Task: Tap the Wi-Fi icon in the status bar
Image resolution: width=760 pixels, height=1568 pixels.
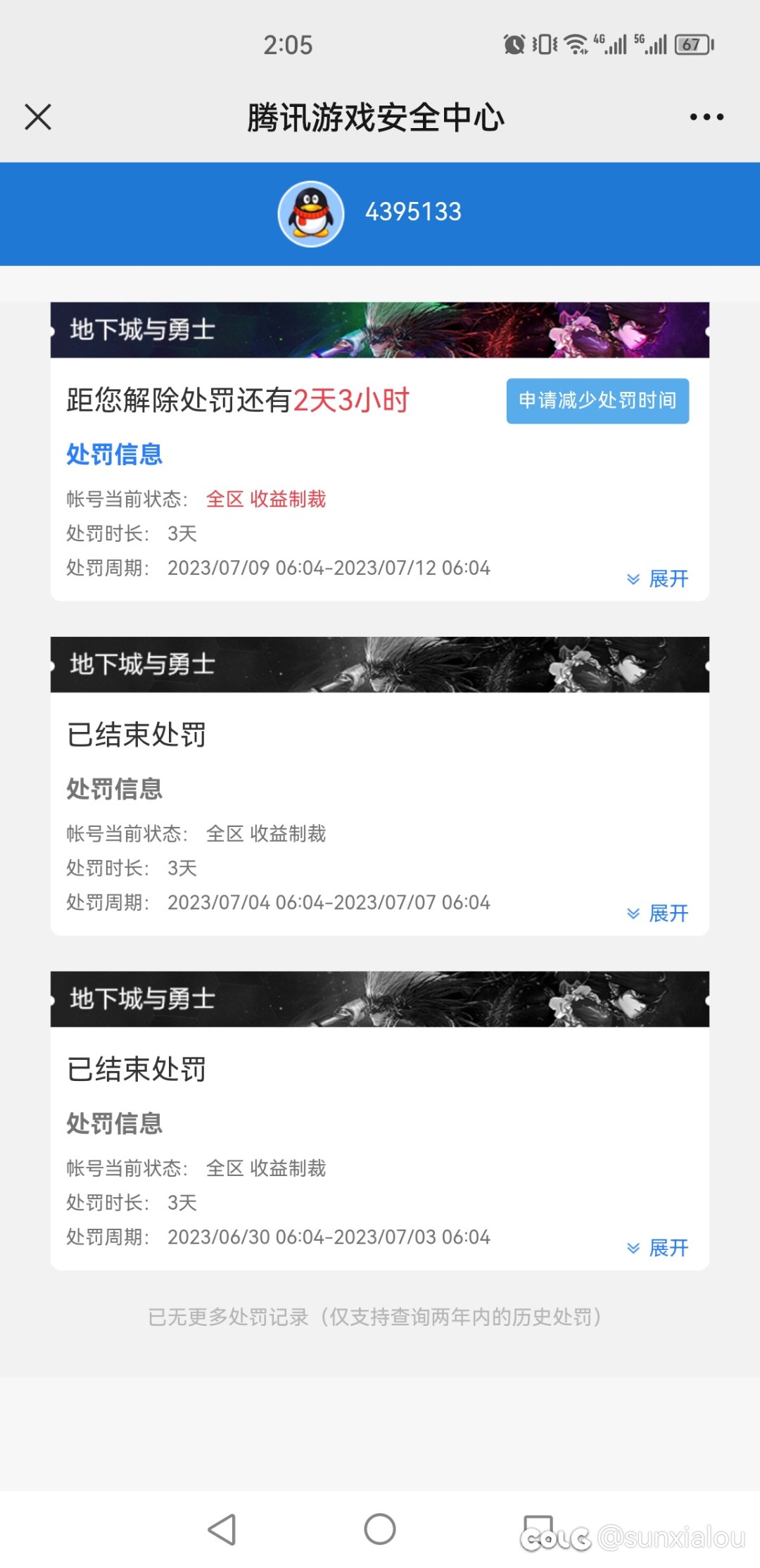Action: (x=575, y=44)
